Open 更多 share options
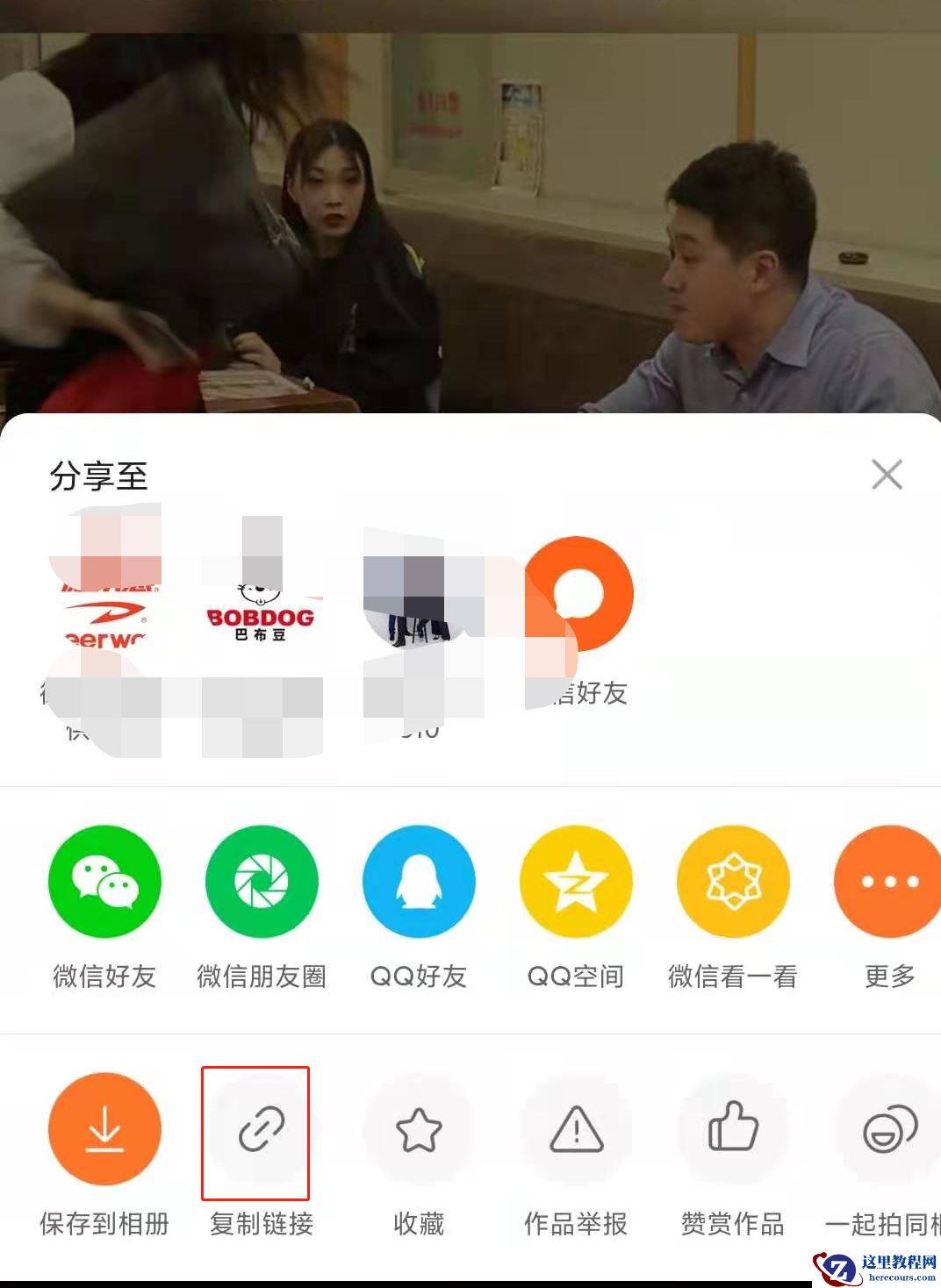Screen dimensions: 941x1288 coord(888,882)
